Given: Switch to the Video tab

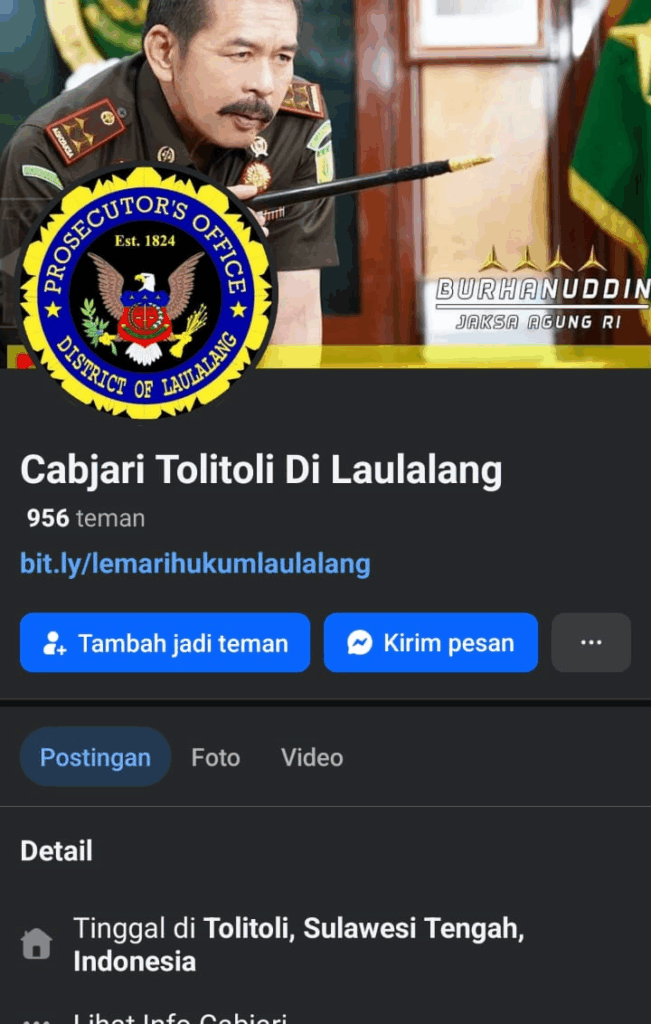Looking at the screenshot, I should (x=312, y=757).
